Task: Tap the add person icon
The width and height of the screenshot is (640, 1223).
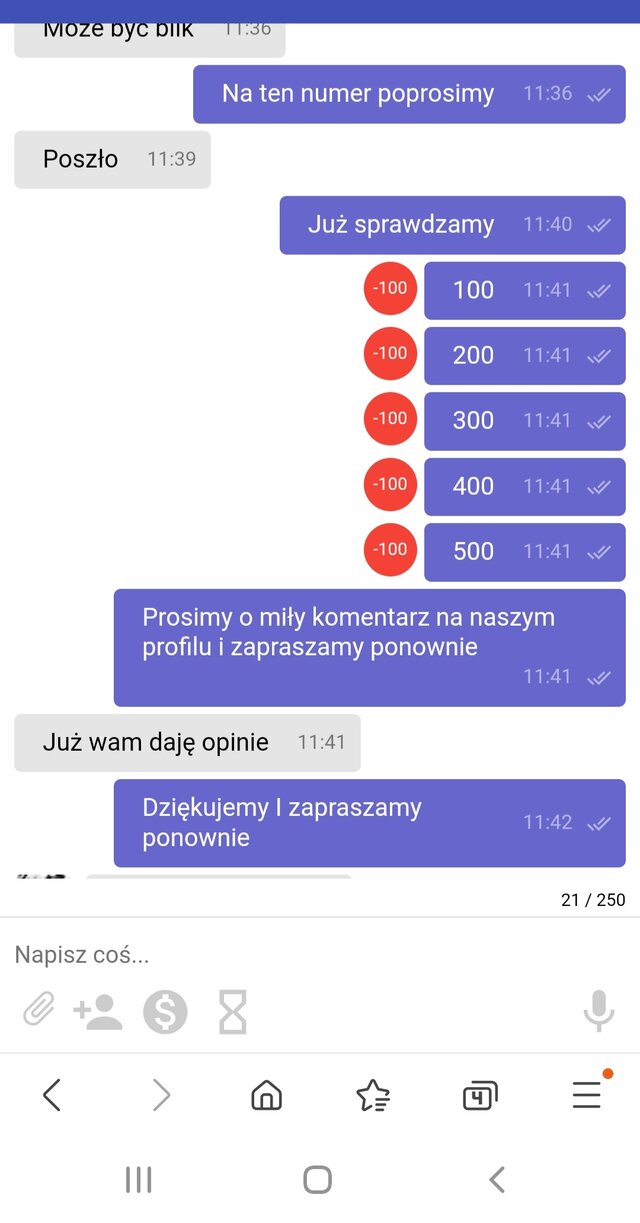Action: pos(98,1012)
